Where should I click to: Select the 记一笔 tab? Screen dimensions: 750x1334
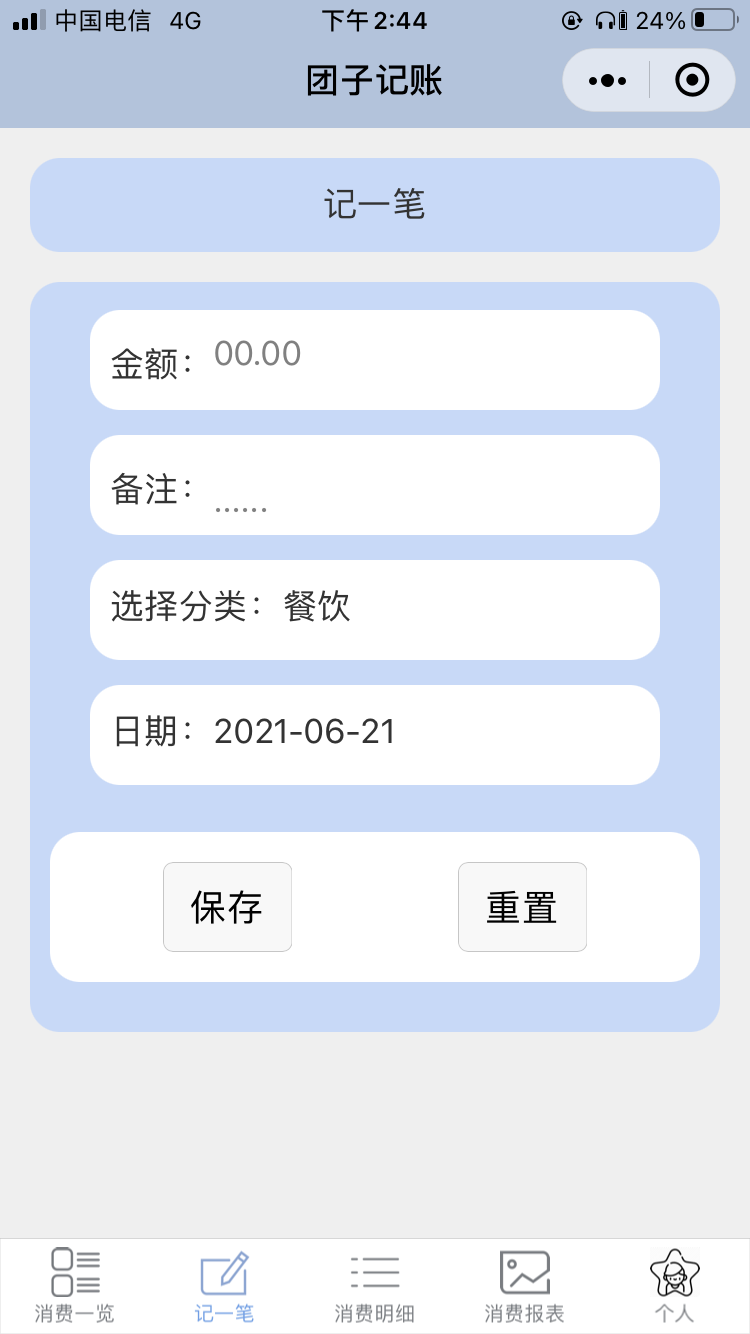pyautogui.click(x=225, y=1286)
